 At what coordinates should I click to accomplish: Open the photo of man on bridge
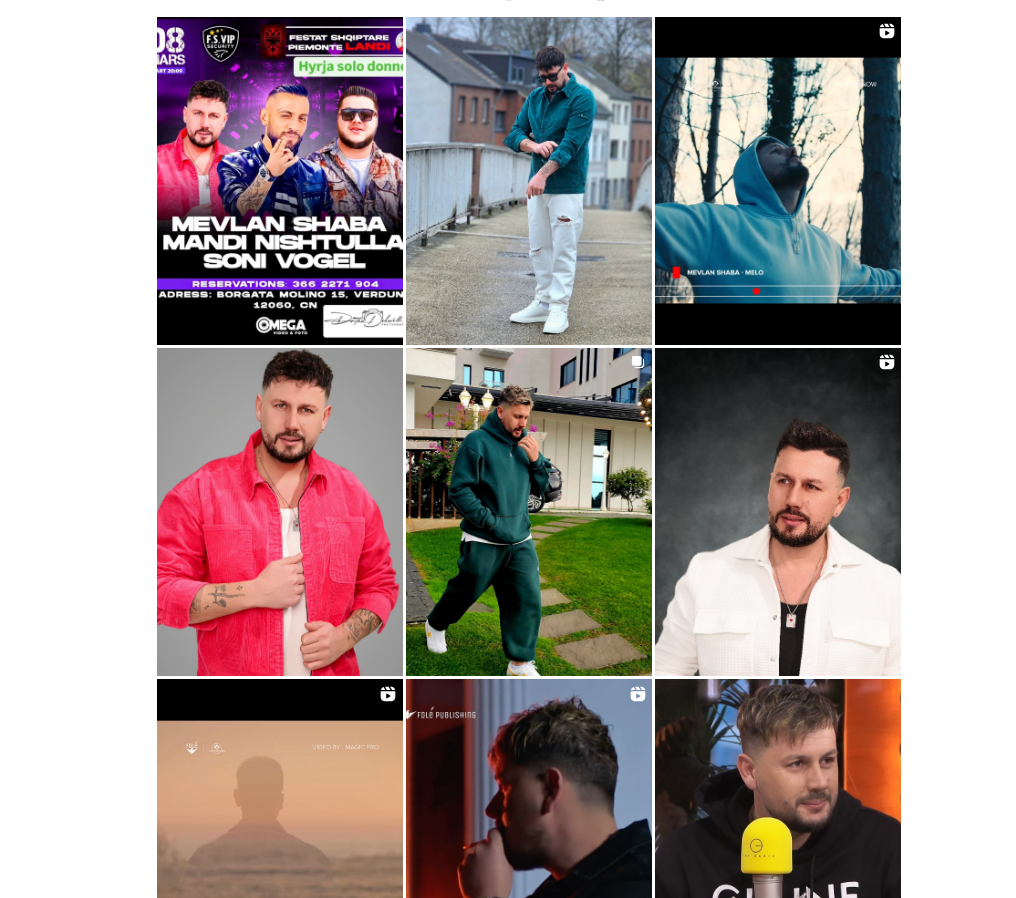528,181
